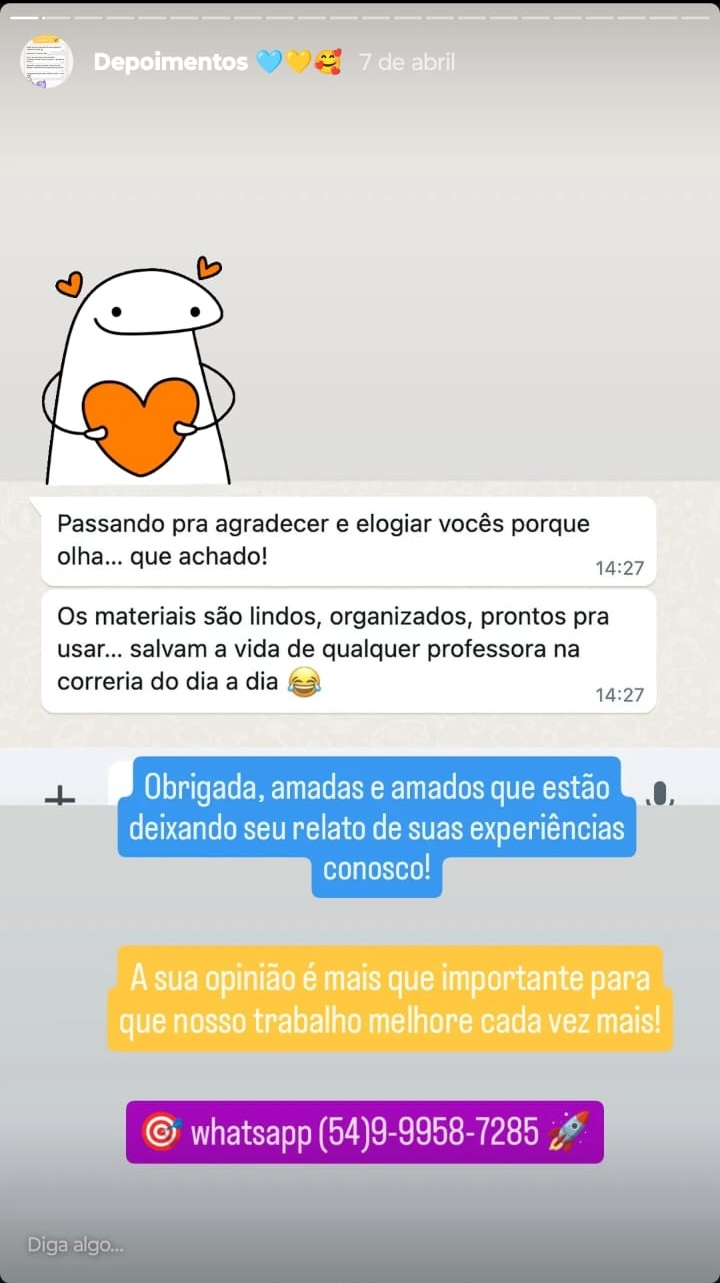Tap the plus attach icon in the WhatsApp screenshot
The image size is (720, 1283).
point(62,793)
